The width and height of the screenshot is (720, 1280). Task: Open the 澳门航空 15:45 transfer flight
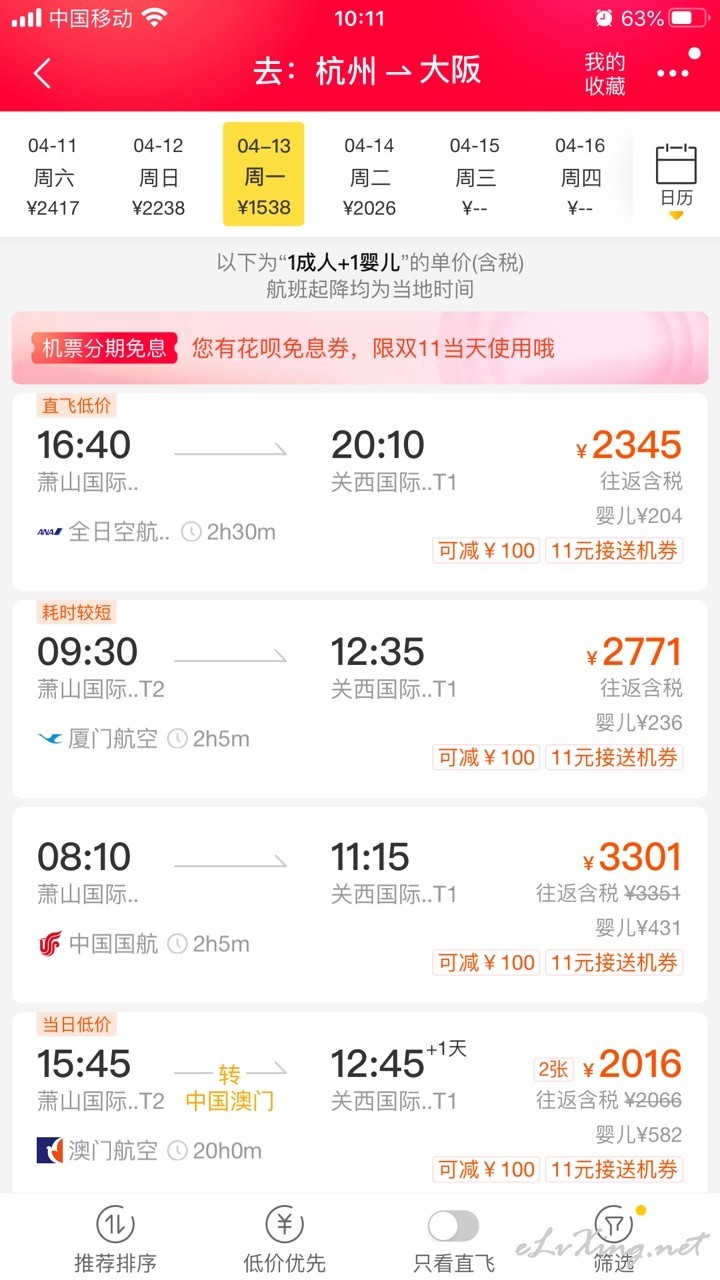[x=360, y=1102]
